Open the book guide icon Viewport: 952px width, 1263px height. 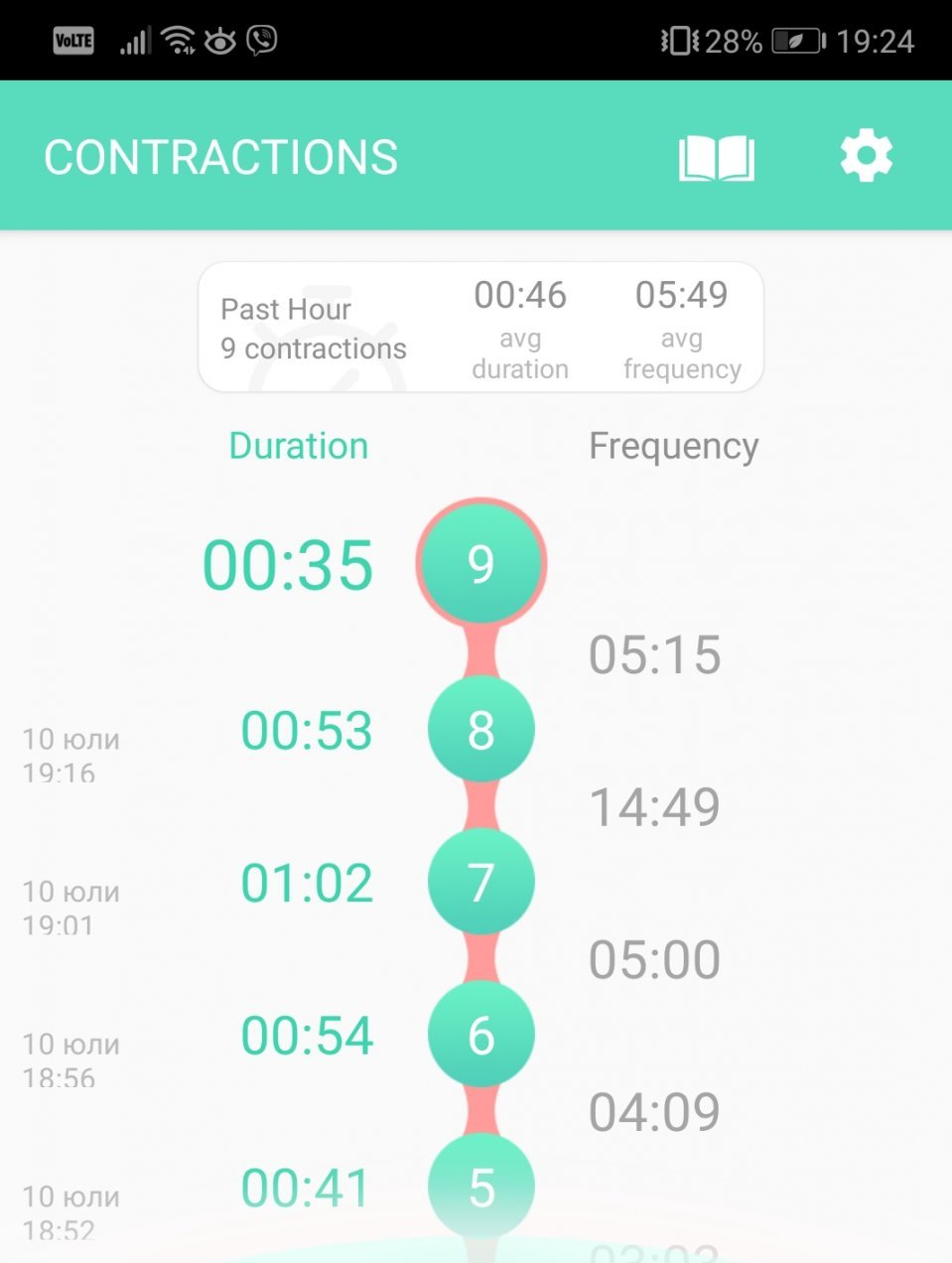pos(716,158)
